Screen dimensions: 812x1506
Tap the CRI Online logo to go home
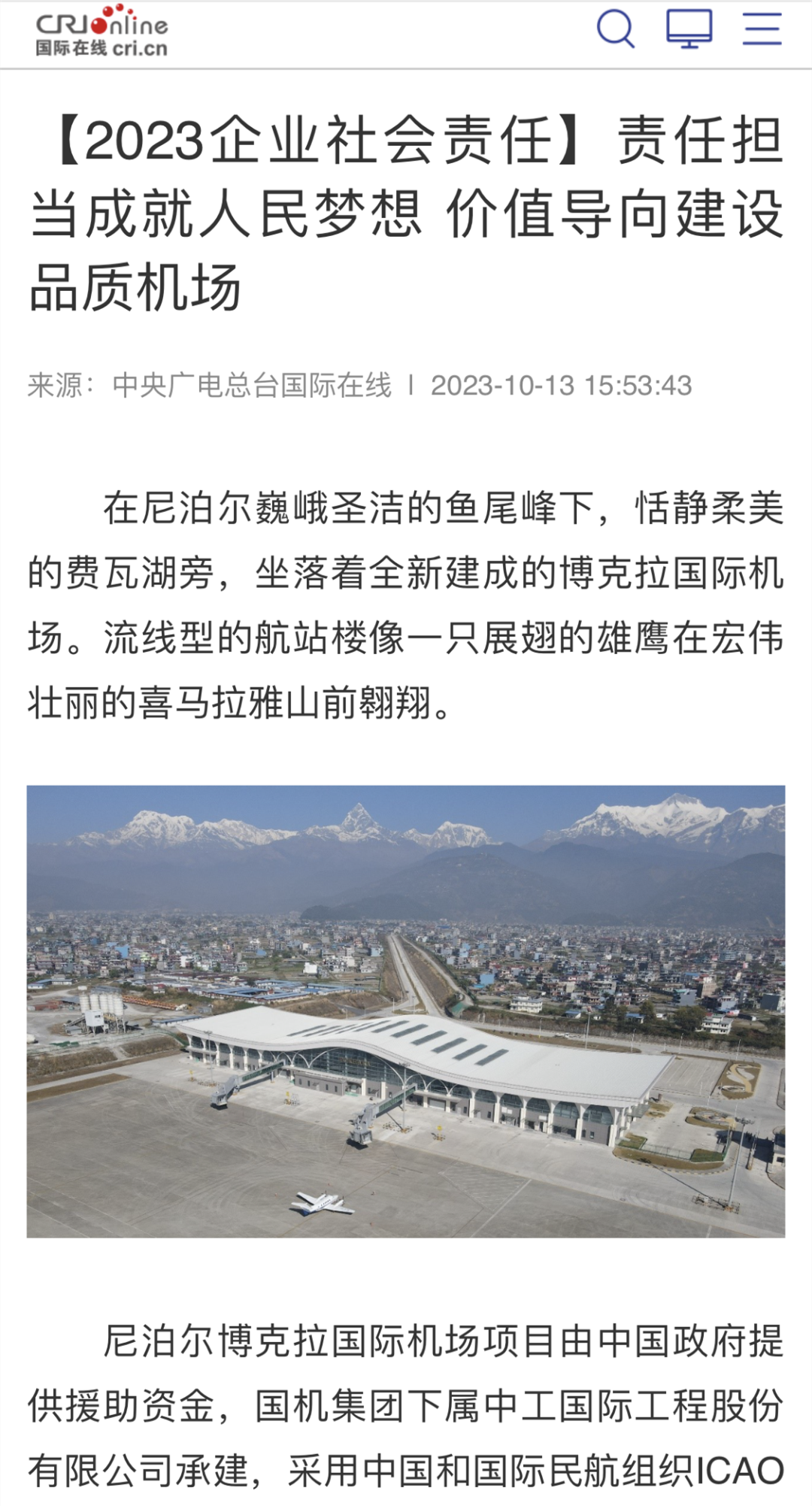coord(102,32)
